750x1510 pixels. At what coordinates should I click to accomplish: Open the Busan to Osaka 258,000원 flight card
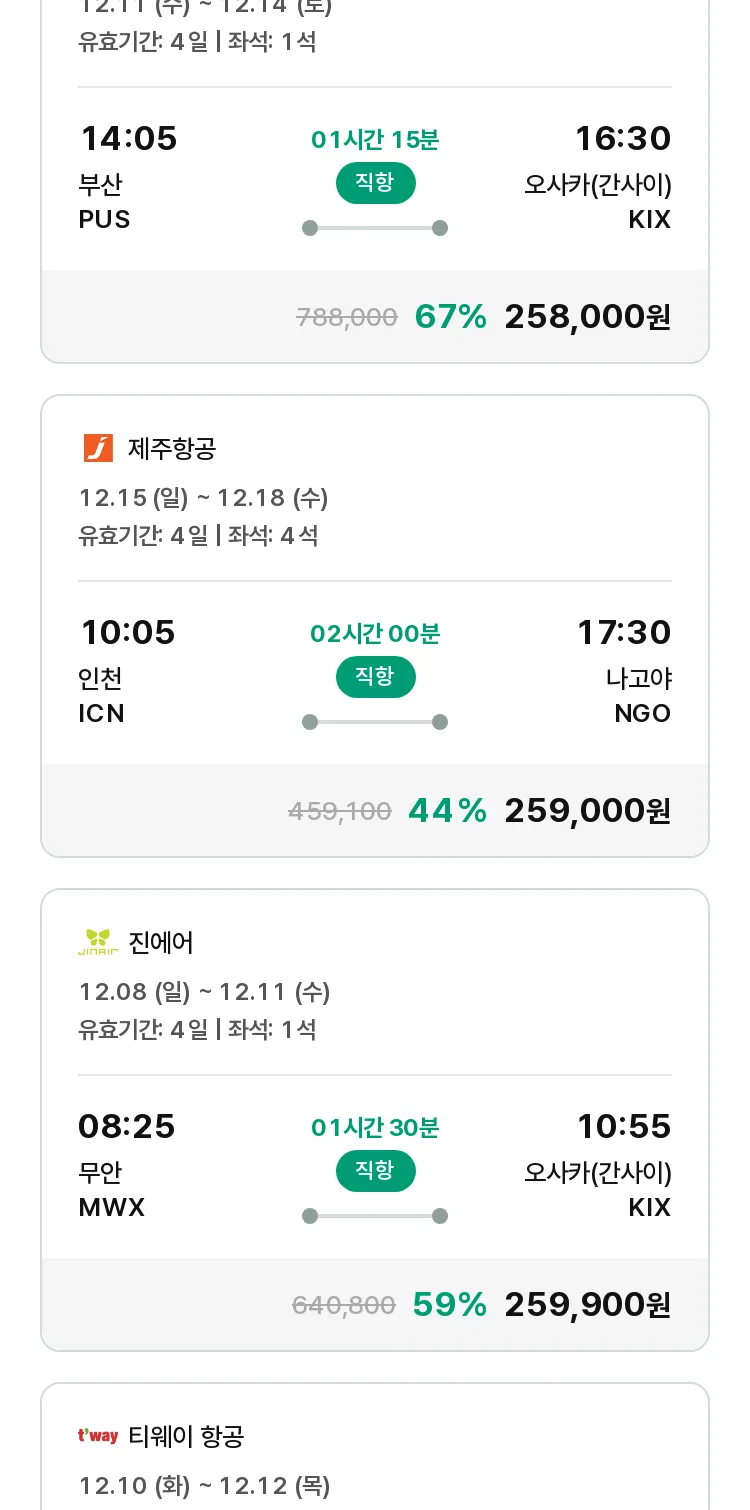point(375,181)
